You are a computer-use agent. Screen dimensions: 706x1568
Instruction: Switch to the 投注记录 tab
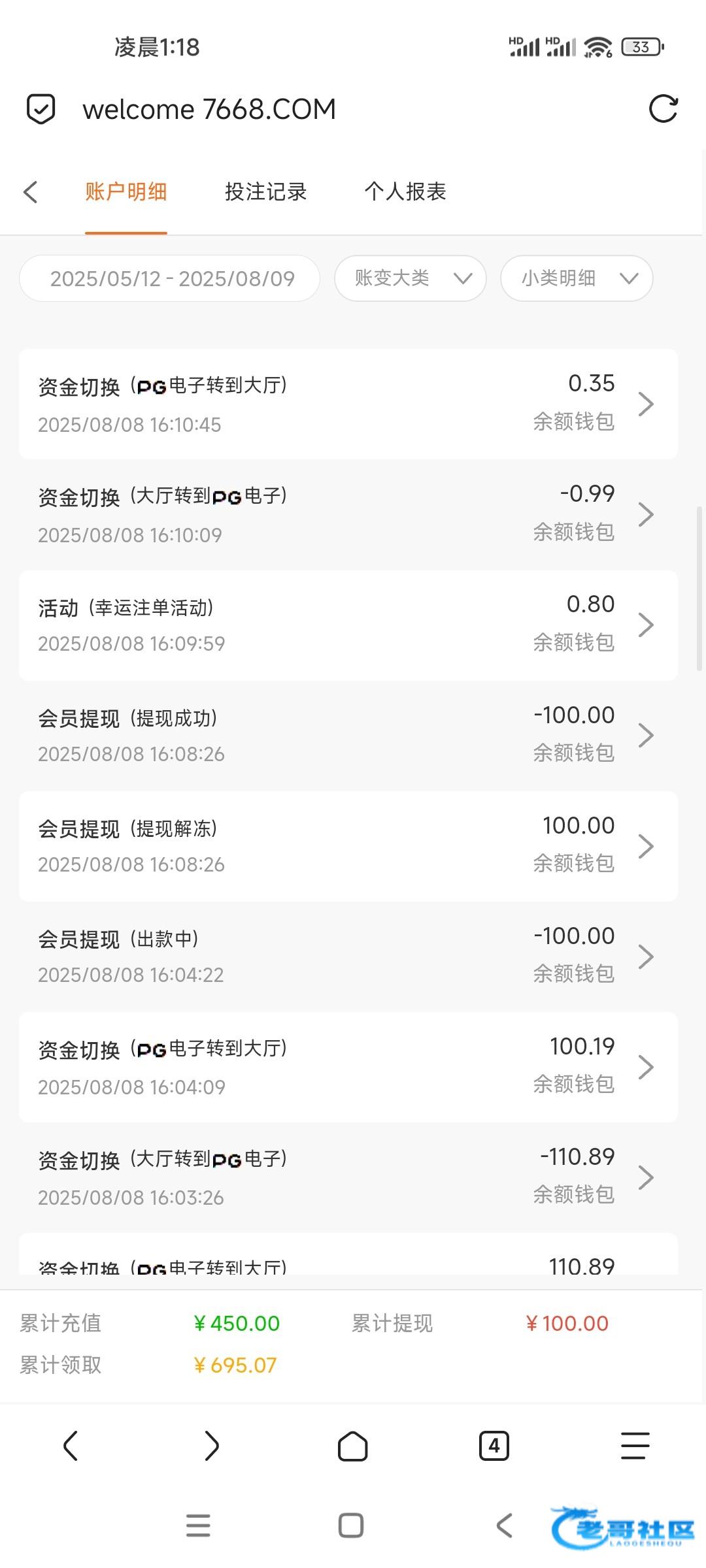coord(265,192)
